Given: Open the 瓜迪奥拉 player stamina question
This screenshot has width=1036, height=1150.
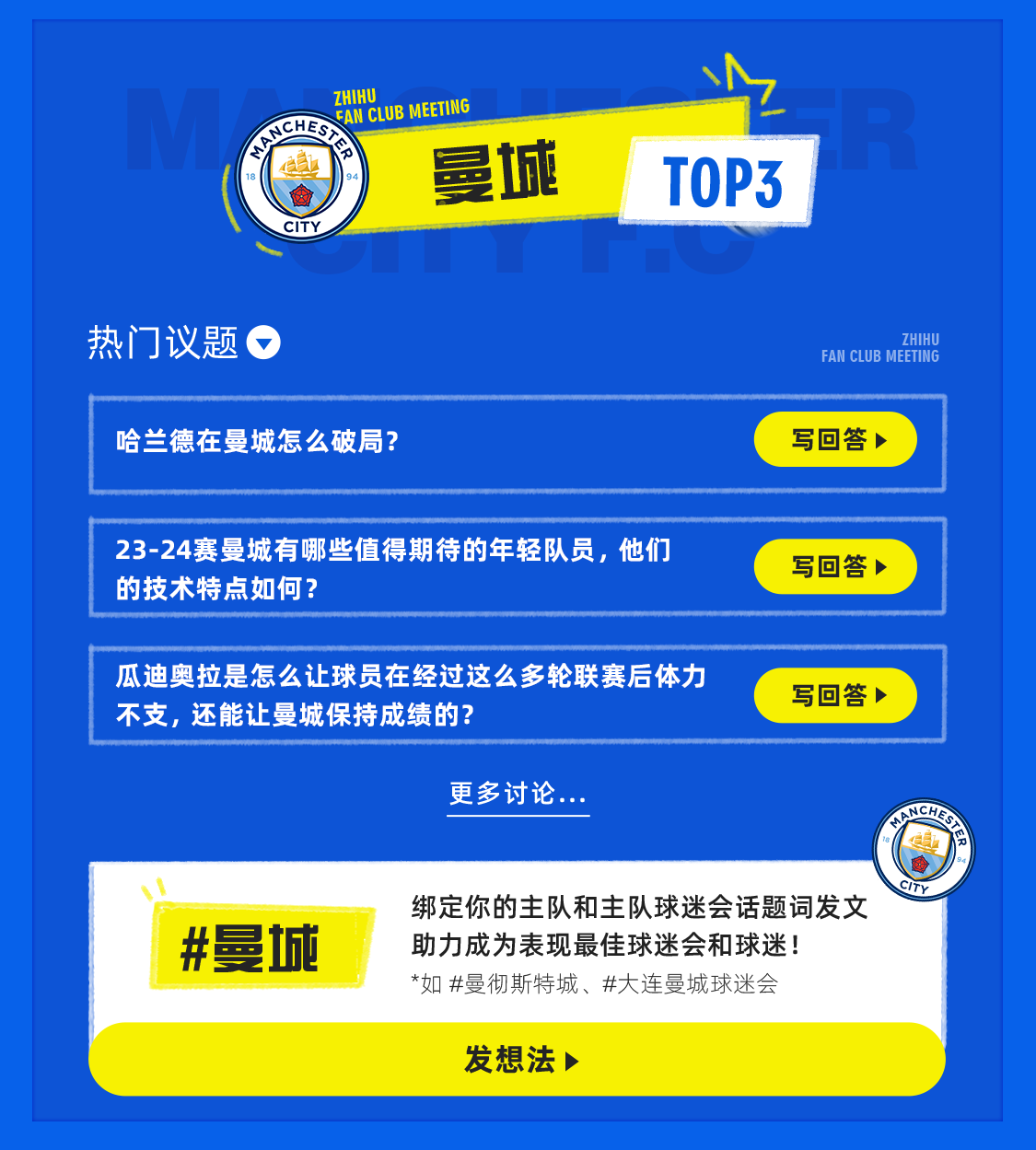Looking at the screenshot, I should [410, 695].
